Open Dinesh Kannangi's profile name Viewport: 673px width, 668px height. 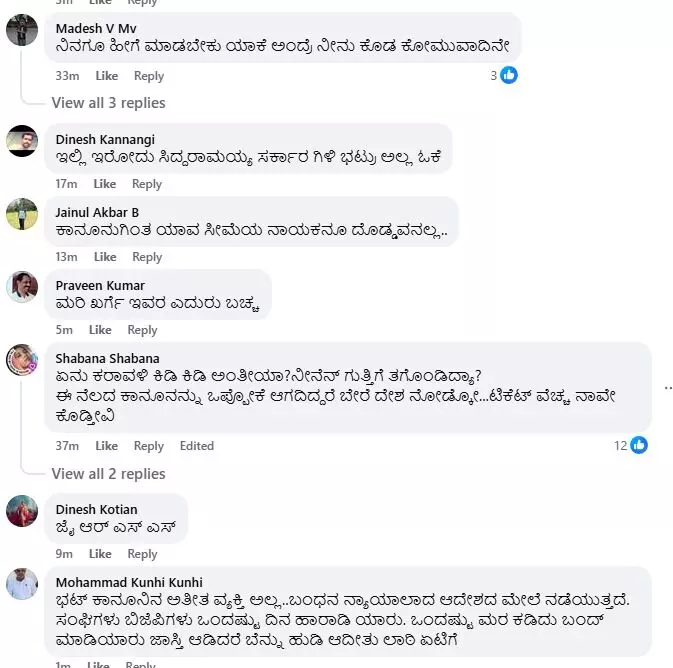coord(105,139)
